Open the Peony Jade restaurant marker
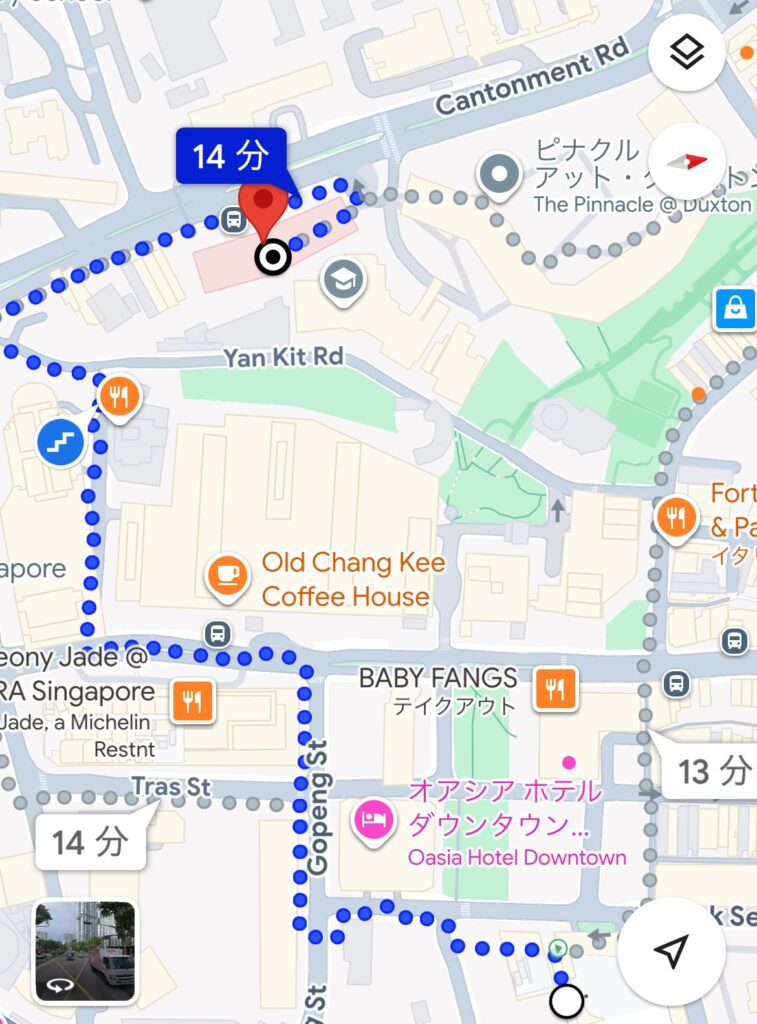The width and height of the screenshot is (757, 1024). click(192, 701)
